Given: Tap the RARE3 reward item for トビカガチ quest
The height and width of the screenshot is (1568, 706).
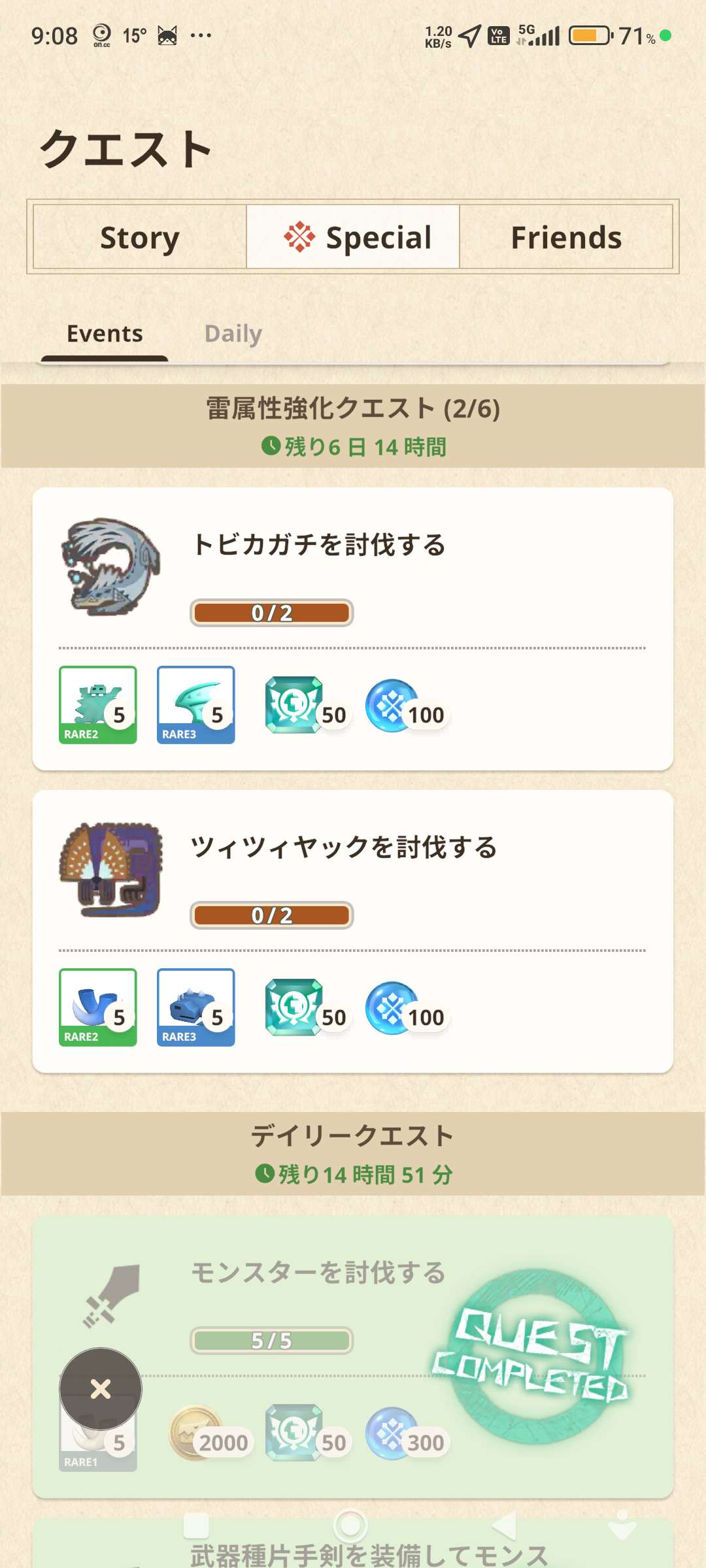Looking at the screenshot, I should (x=195, y=704).
